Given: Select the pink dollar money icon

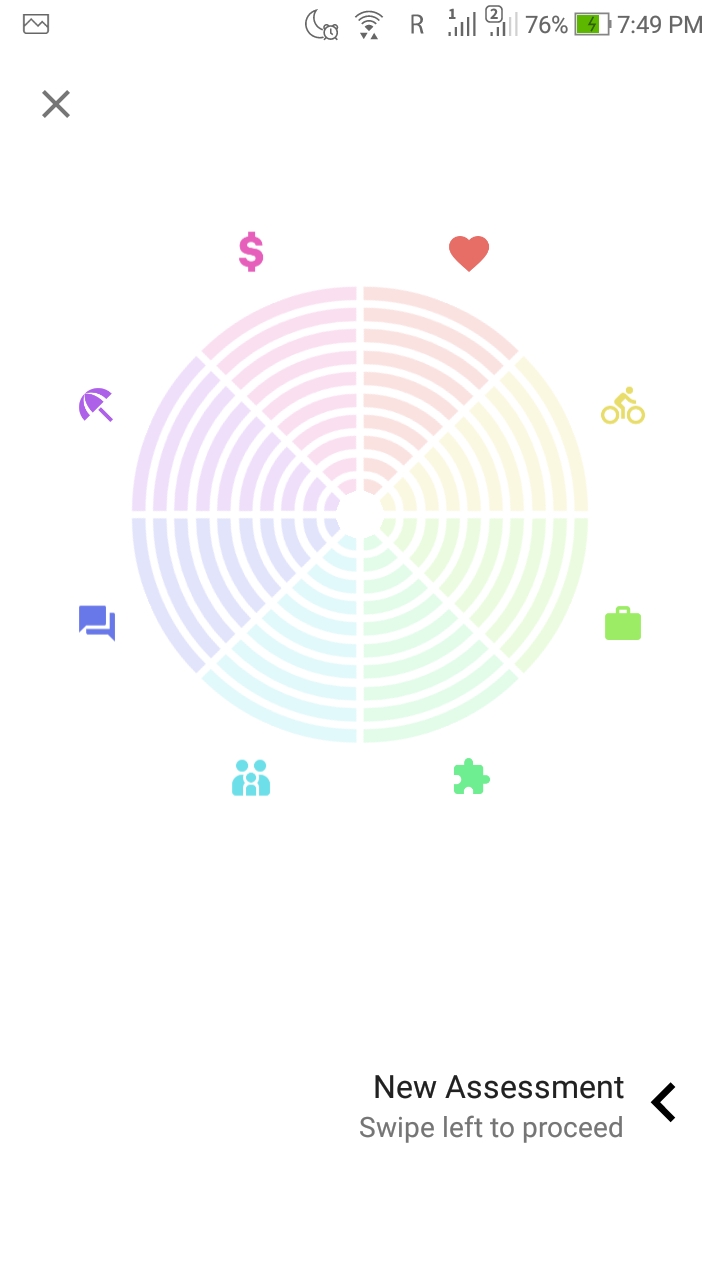Looking at the screenshot, I should [251, 252].
